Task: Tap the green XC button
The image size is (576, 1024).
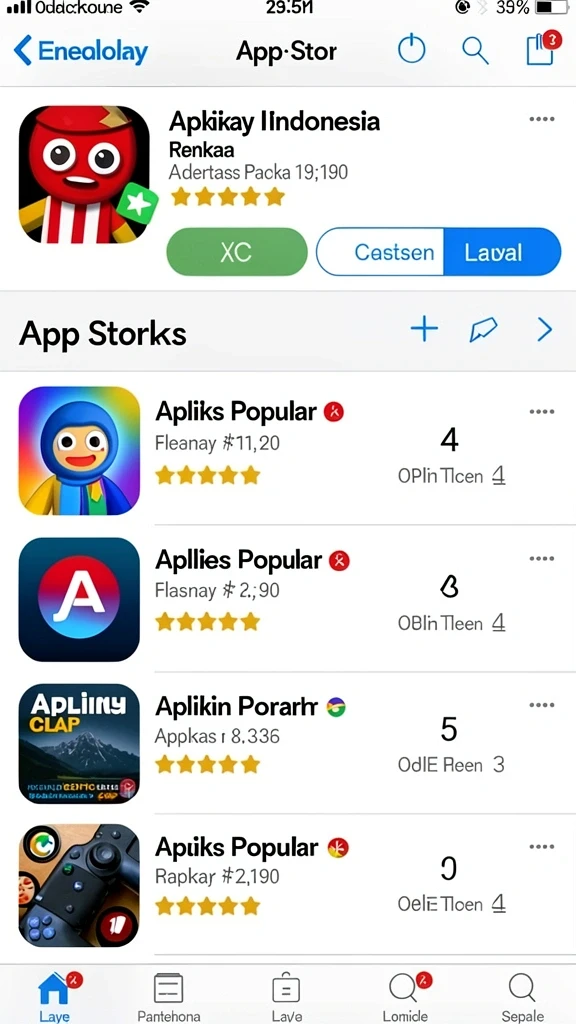Action: click(x=236, y=252)
